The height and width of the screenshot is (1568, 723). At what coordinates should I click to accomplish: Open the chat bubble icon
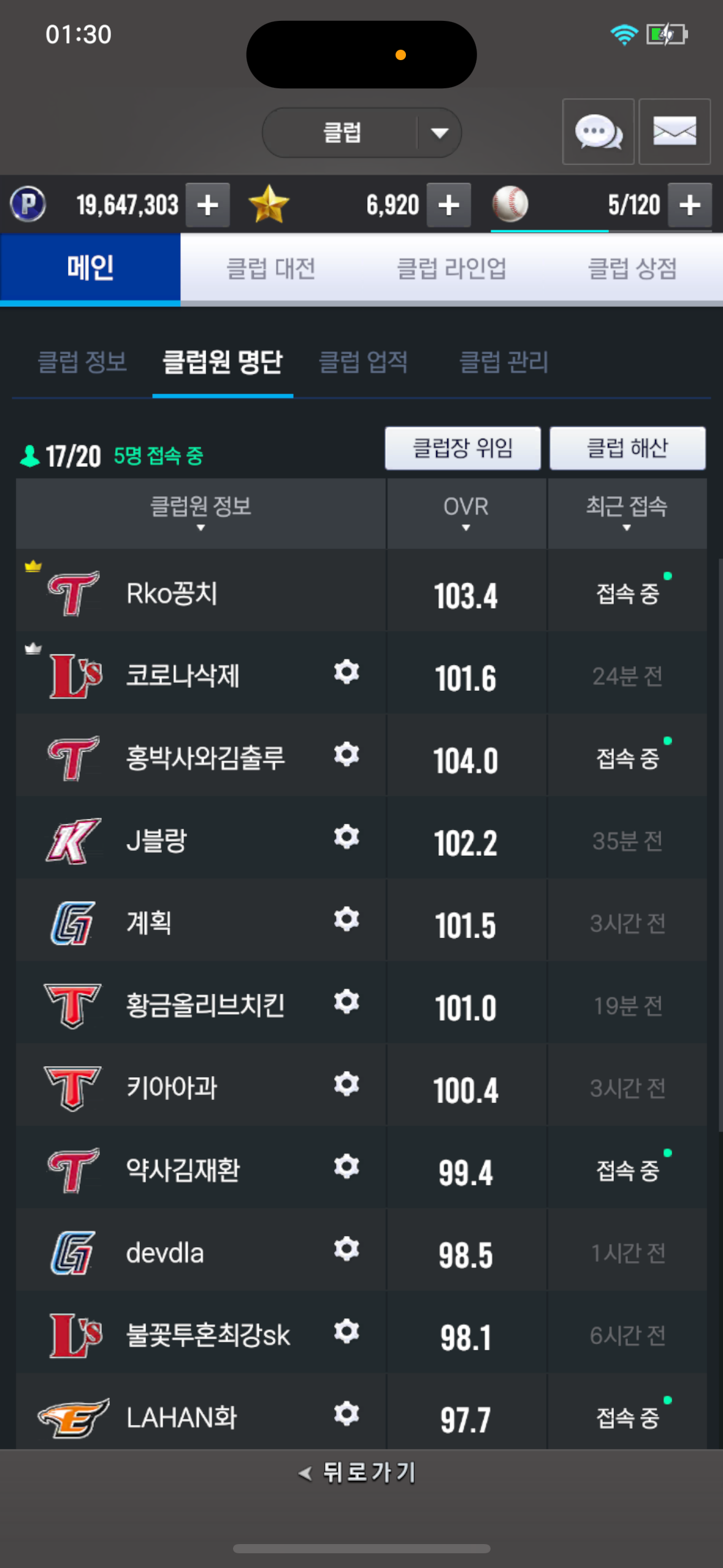[x=598, y=131]
